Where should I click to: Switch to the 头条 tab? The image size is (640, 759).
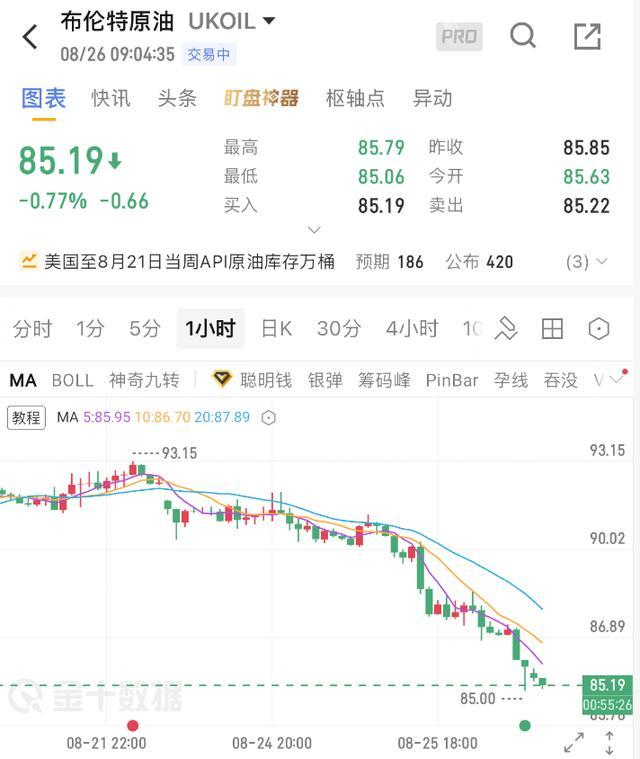(177, 98)
